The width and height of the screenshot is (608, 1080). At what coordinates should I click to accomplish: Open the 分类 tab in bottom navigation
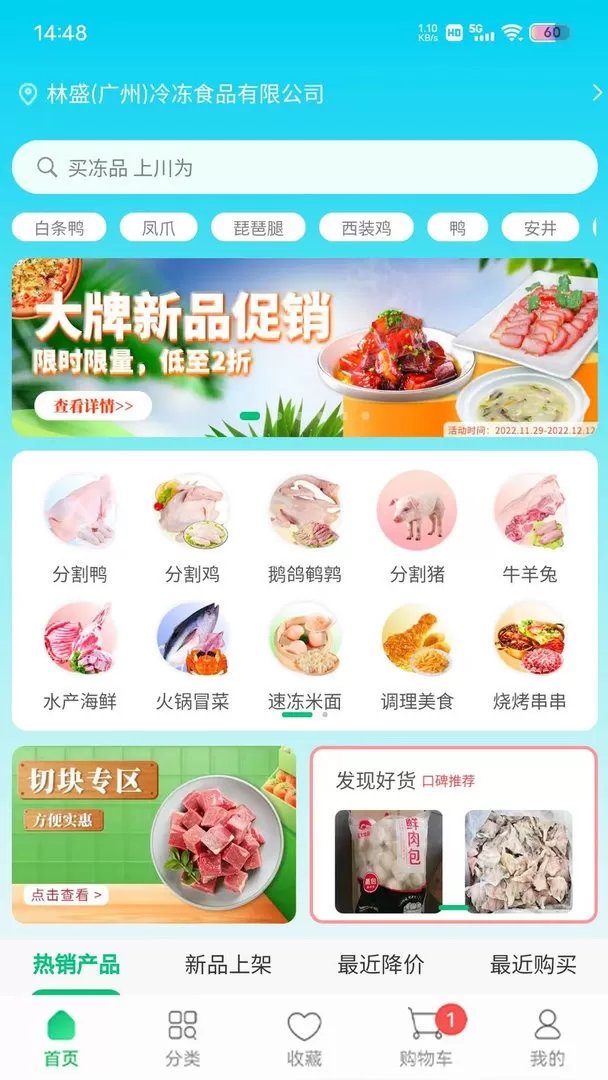183,1038
